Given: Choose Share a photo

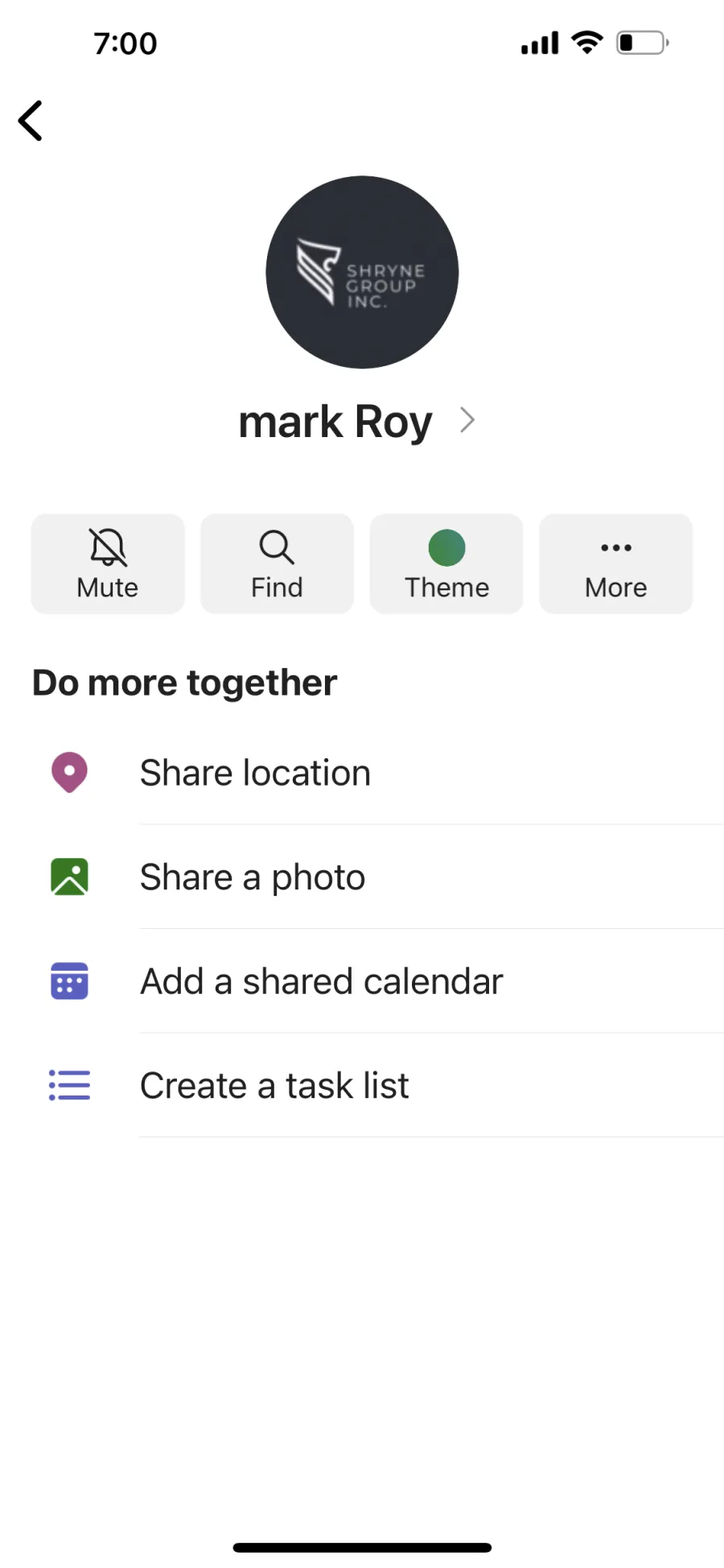Looking at the screenshot, I should pos(362,877).
